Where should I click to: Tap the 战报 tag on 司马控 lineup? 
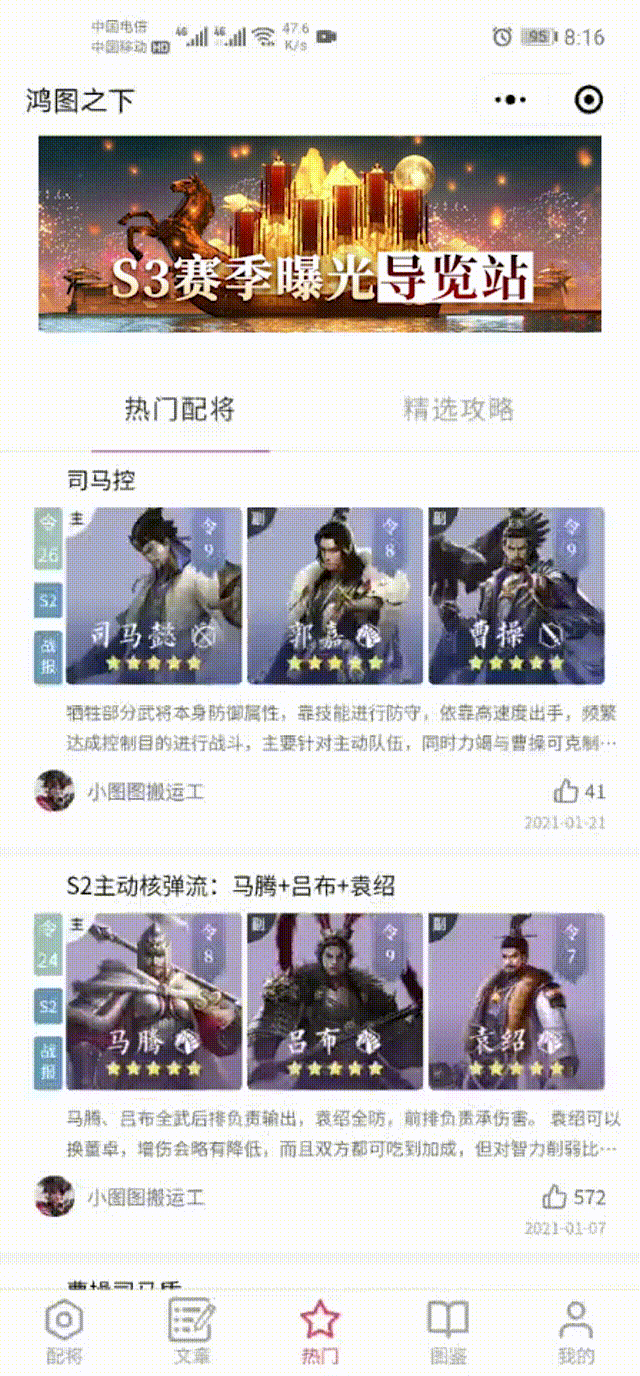(x=48, y=657)
